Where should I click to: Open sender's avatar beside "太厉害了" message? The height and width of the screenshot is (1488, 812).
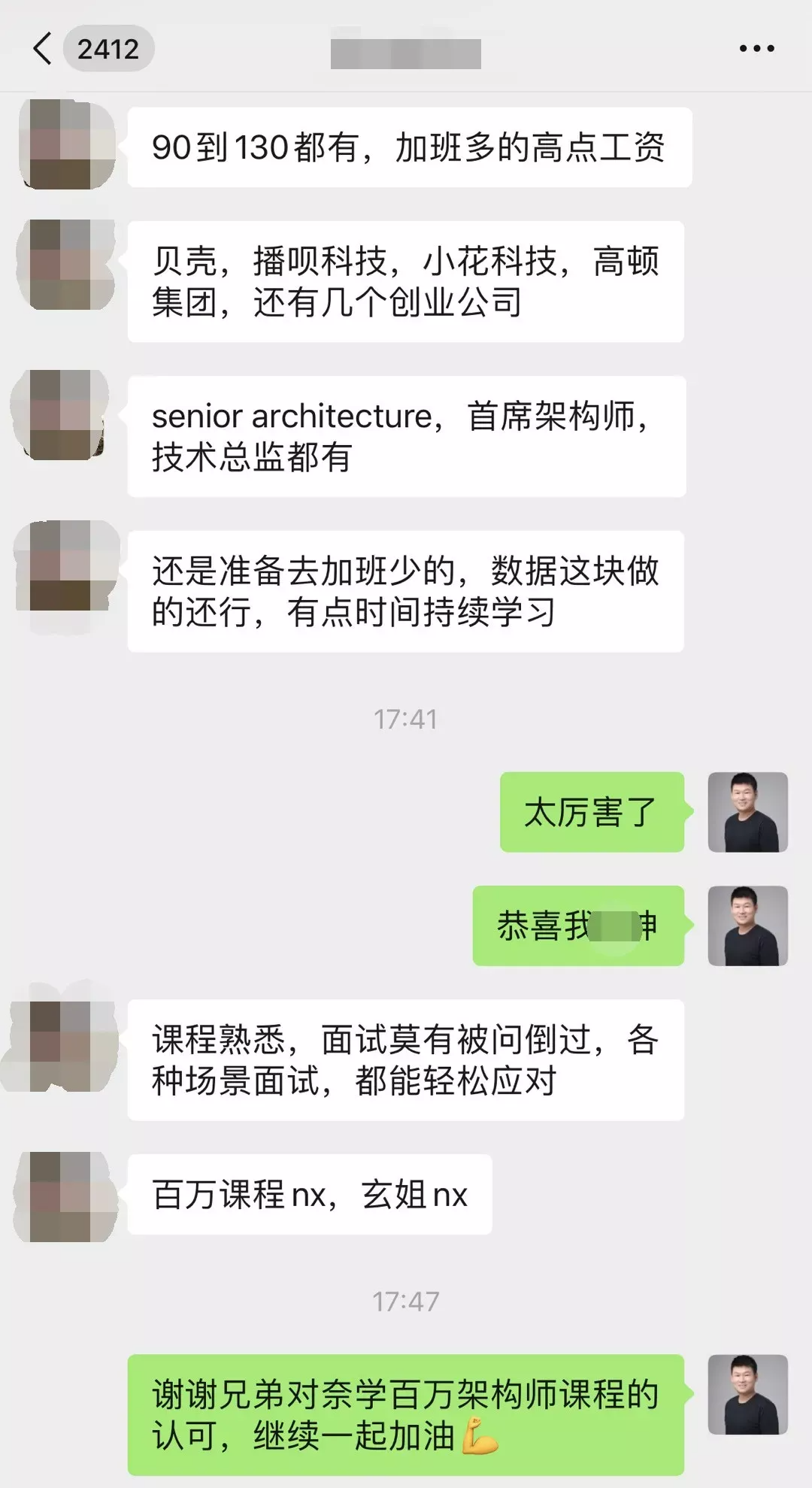747,812
